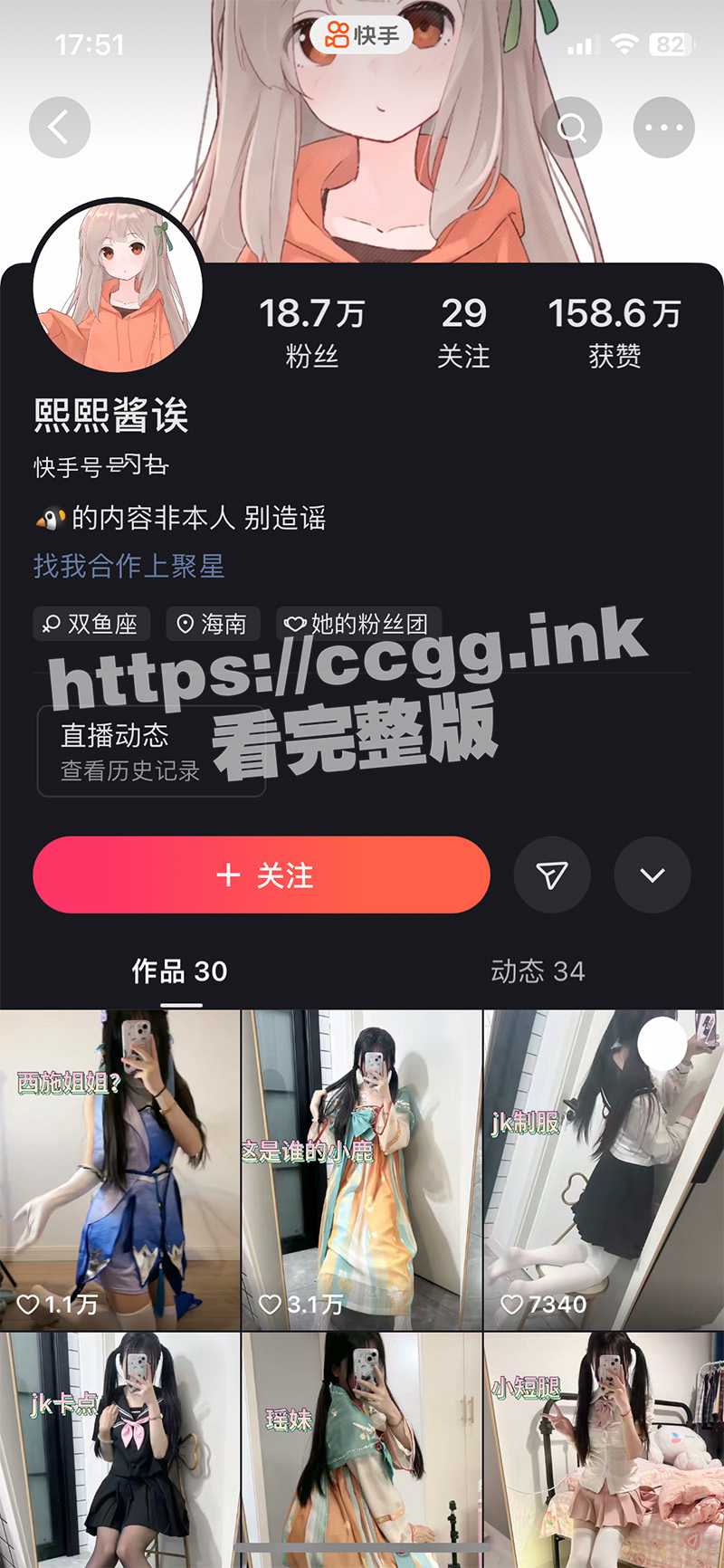Screen dimensions: 724x1568
Task: Follow this user with 关注 button
Action: click(262, 875)
